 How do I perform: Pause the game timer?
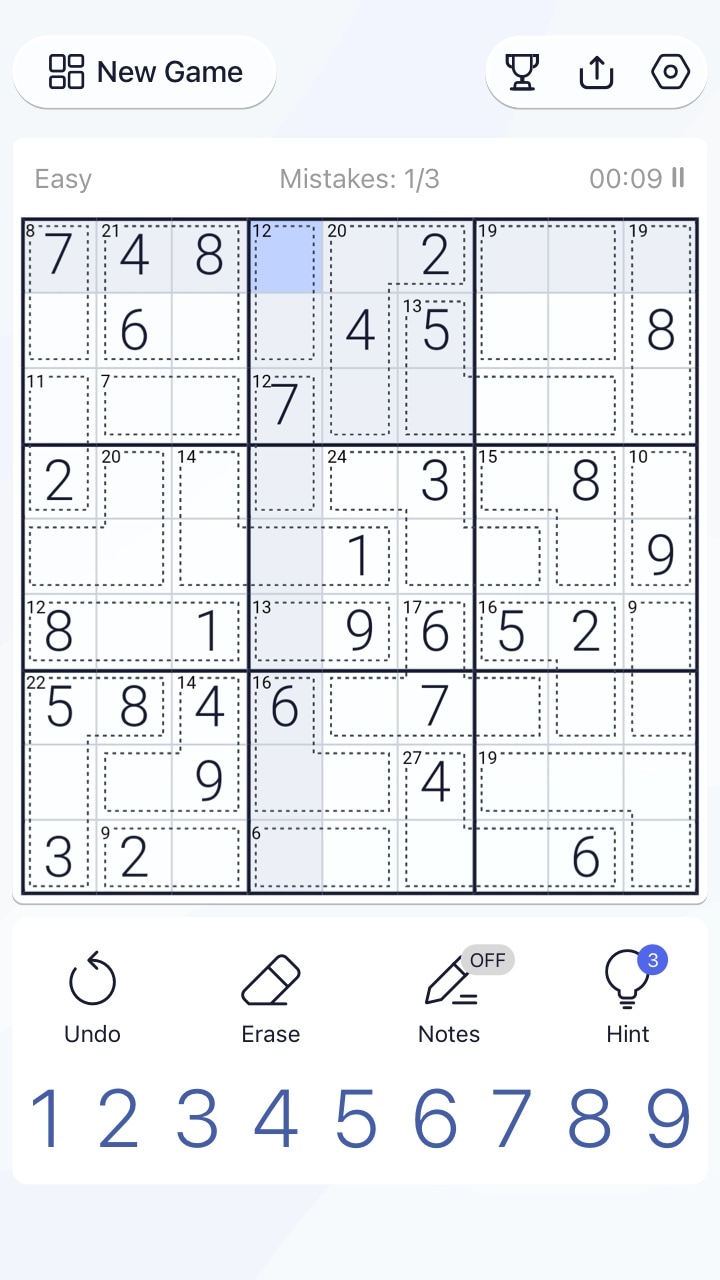[x=678, y=178]
